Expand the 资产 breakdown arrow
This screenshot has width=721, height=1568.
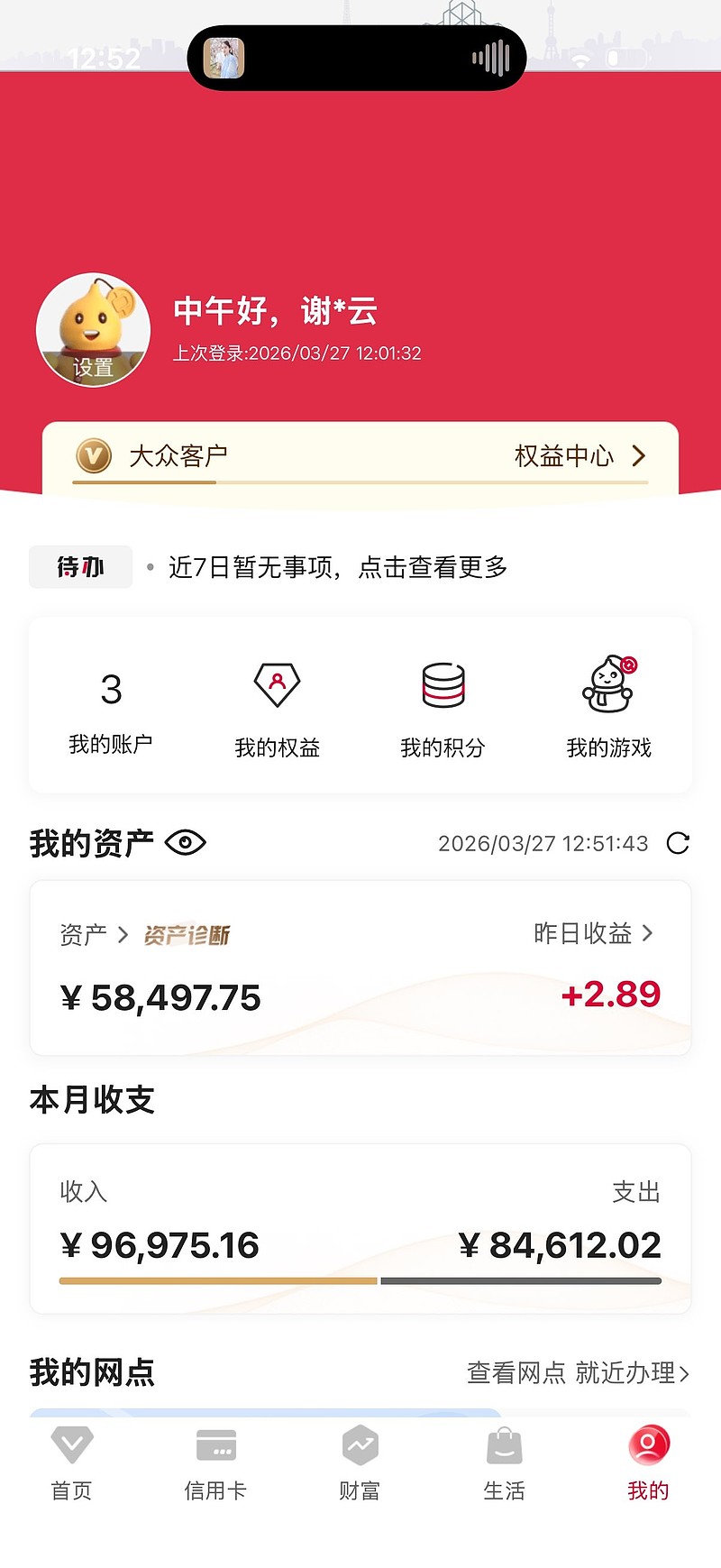[x=121, y=934]
